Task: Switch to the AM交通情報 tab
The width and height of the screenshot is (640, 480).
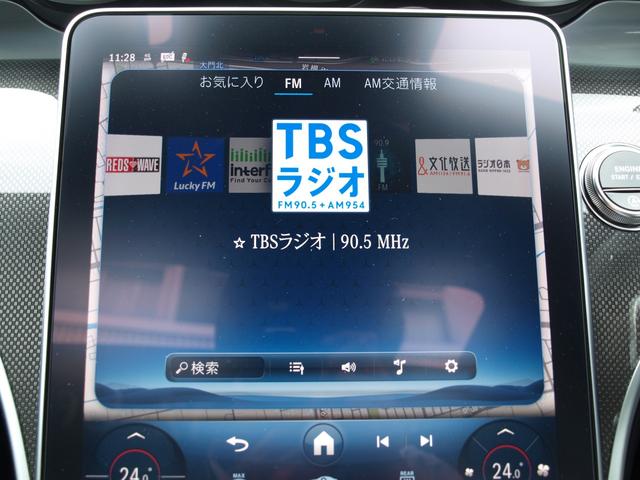Action: [400, 83]
